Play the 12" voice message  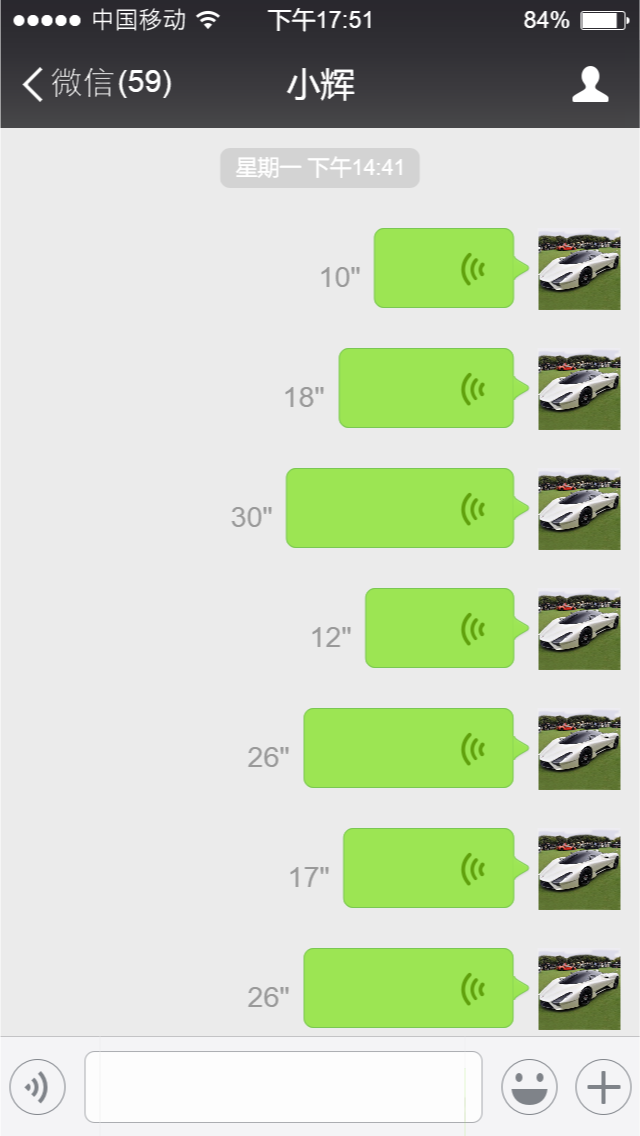(440, 628)
